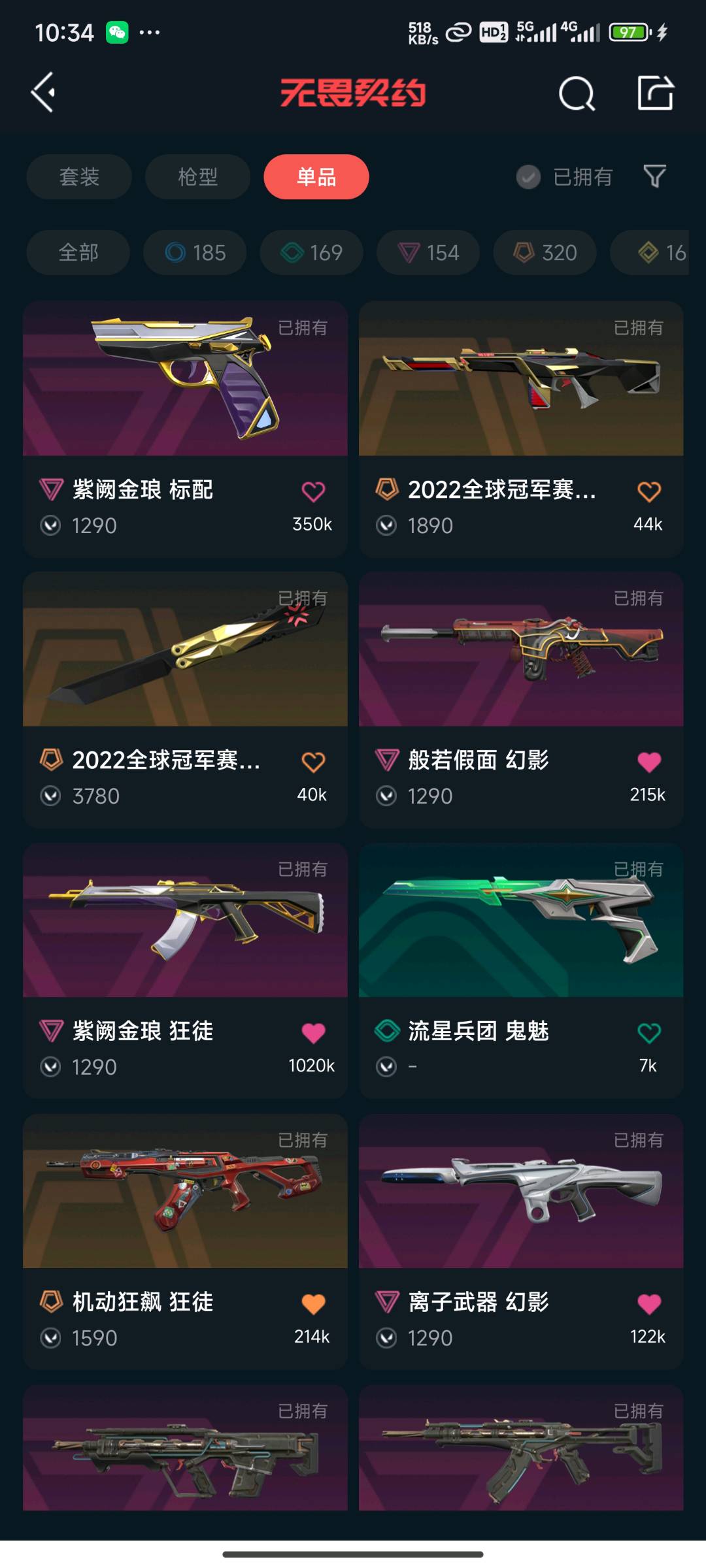The width and height of the screenshot is (706, 1568).
Task: Like the 紫阙金琅 标配 skin
Action: (313, 491)
